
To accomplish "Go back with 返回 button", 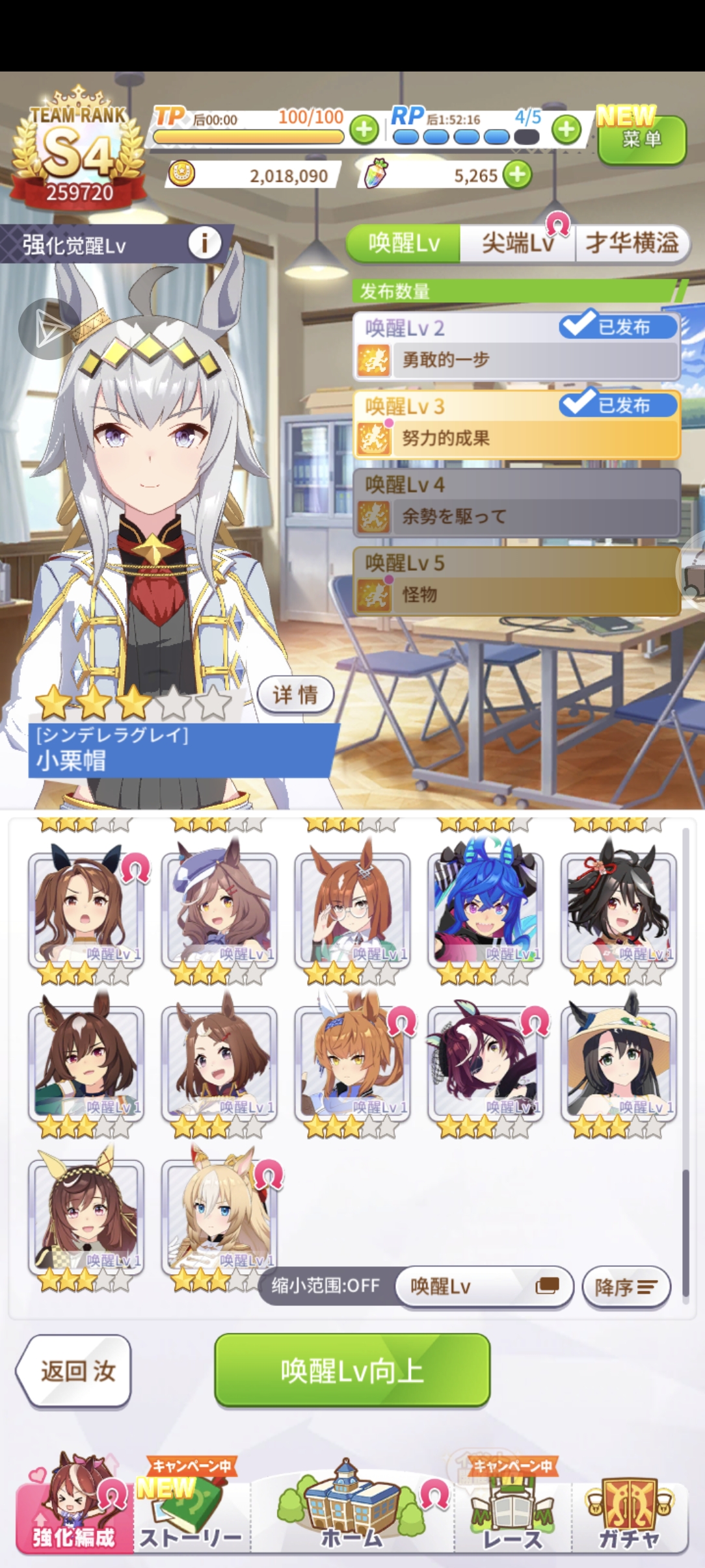I will (x=75, y=1370).
